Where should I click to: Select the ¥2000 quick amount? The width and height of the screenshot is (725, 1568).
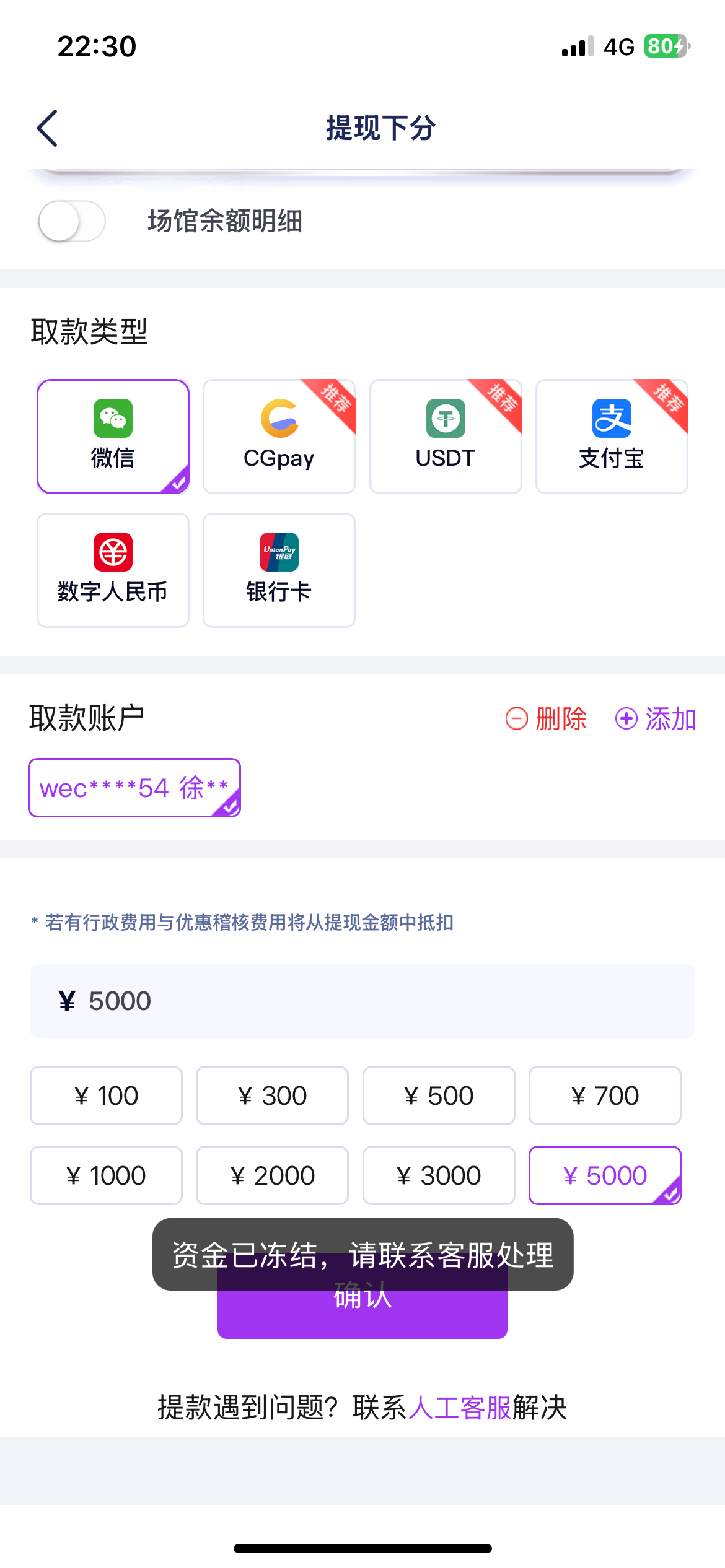(272, 1174)
